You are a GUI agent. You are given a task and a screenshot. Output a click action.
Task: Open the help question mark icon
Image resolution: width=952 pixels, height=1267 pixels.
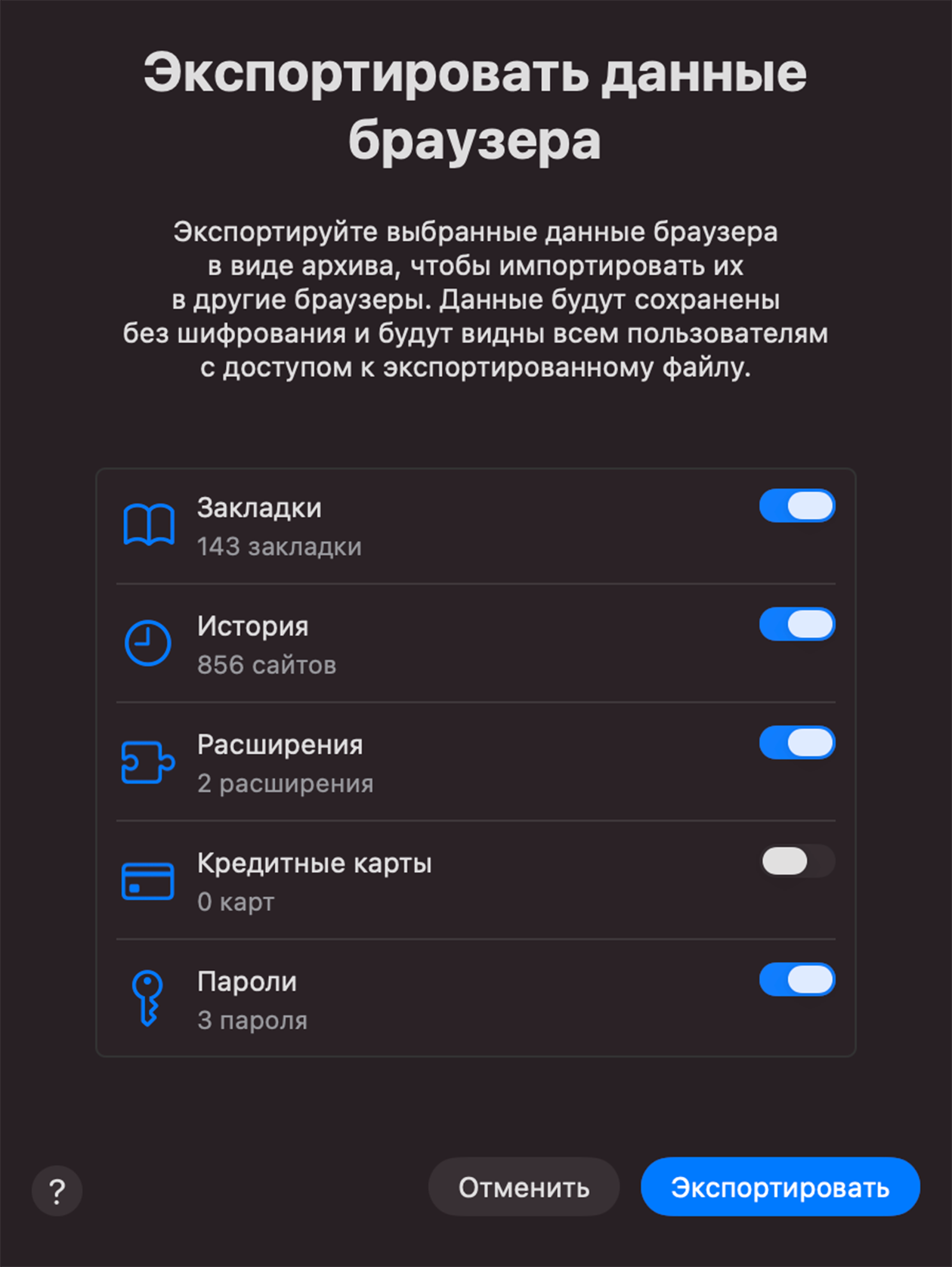tap(57, 1190)
